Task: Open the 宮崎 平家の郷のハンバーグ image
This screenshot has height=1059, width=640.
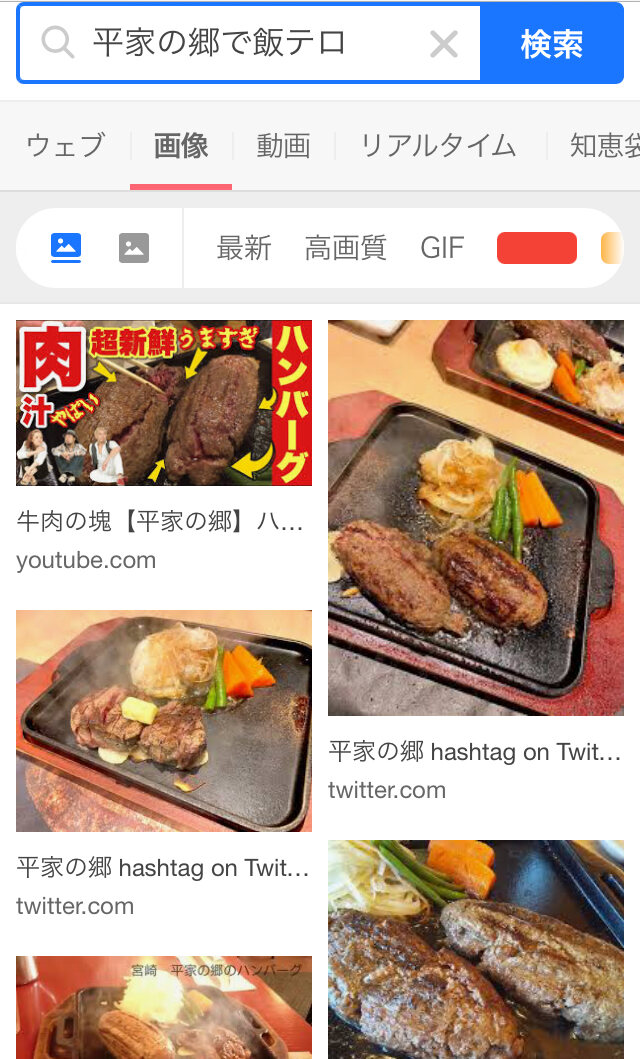Action: (164, 1007)
